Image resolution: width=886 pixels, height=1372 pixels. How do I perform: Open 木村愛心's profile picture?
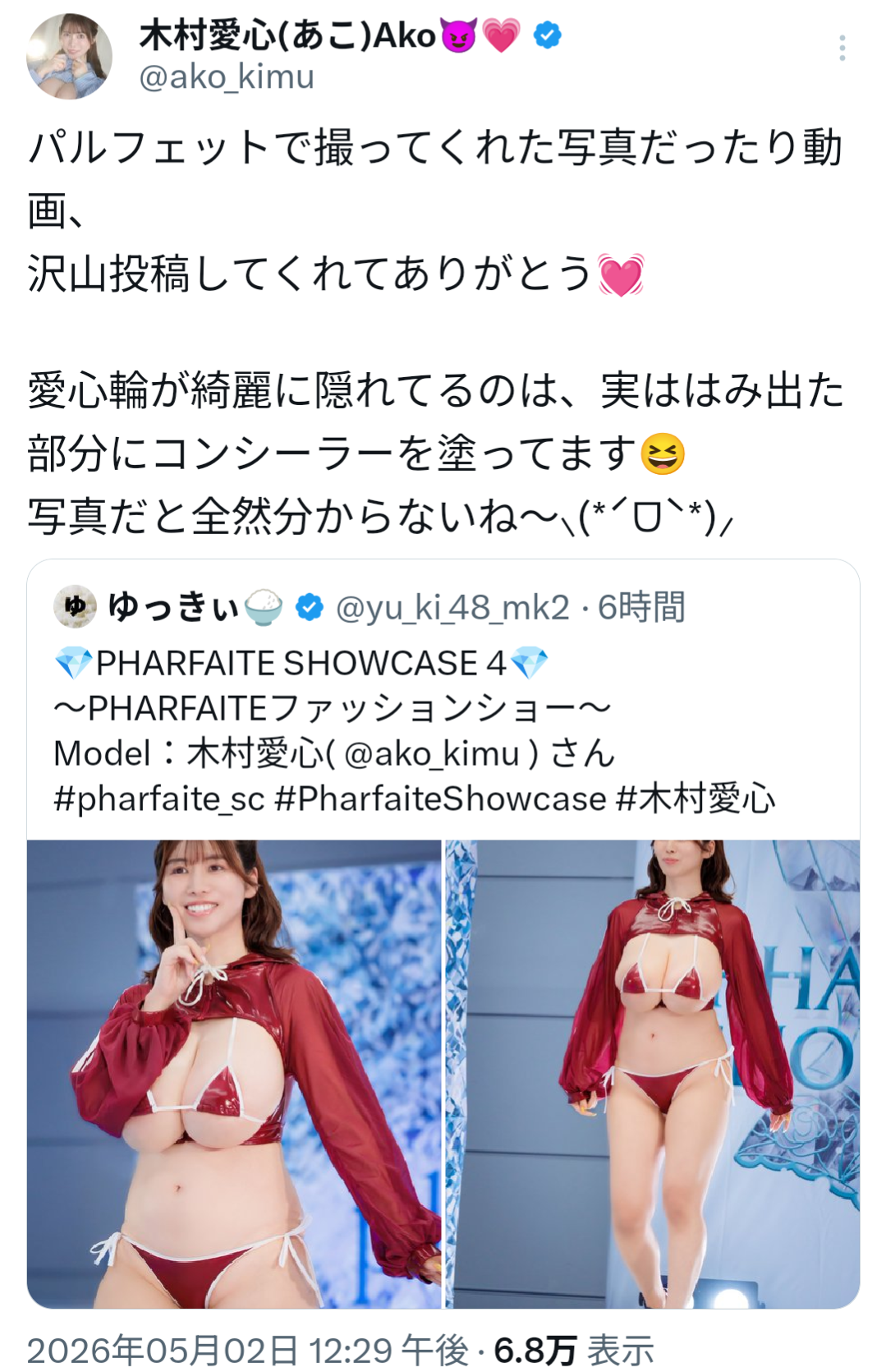click(x=70, y=56)
